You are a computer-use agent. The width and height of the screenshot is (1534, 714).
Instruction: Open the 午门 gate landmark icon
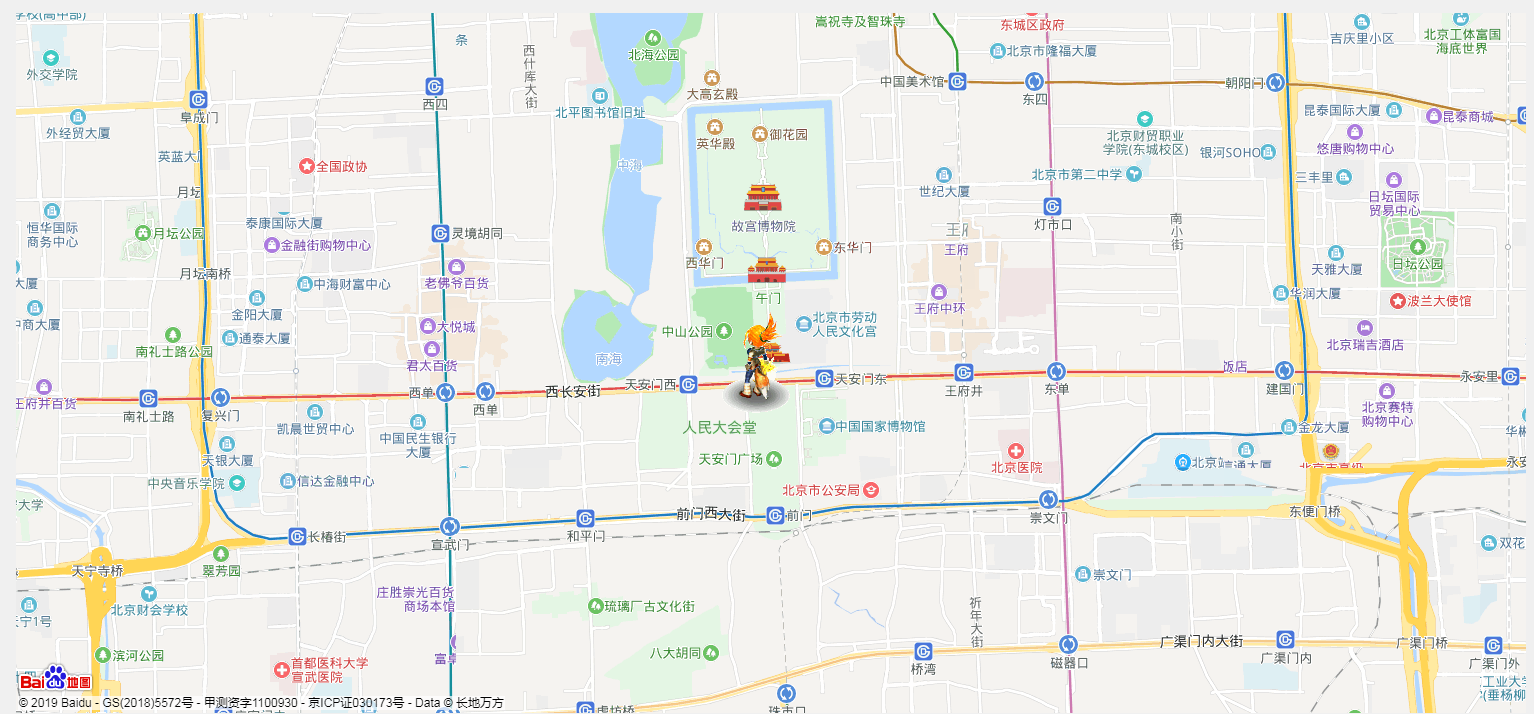point(767,272)
